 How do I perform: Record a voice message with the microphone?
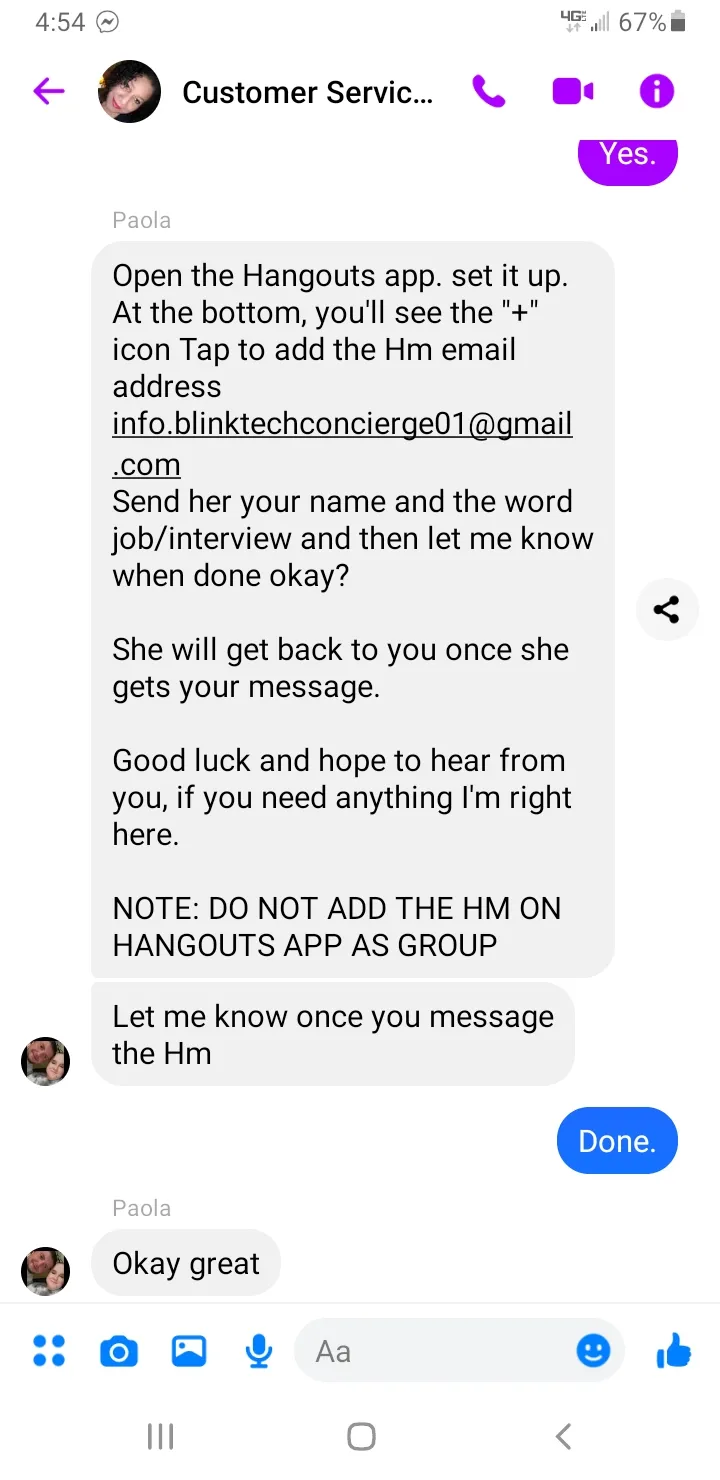259,1352
